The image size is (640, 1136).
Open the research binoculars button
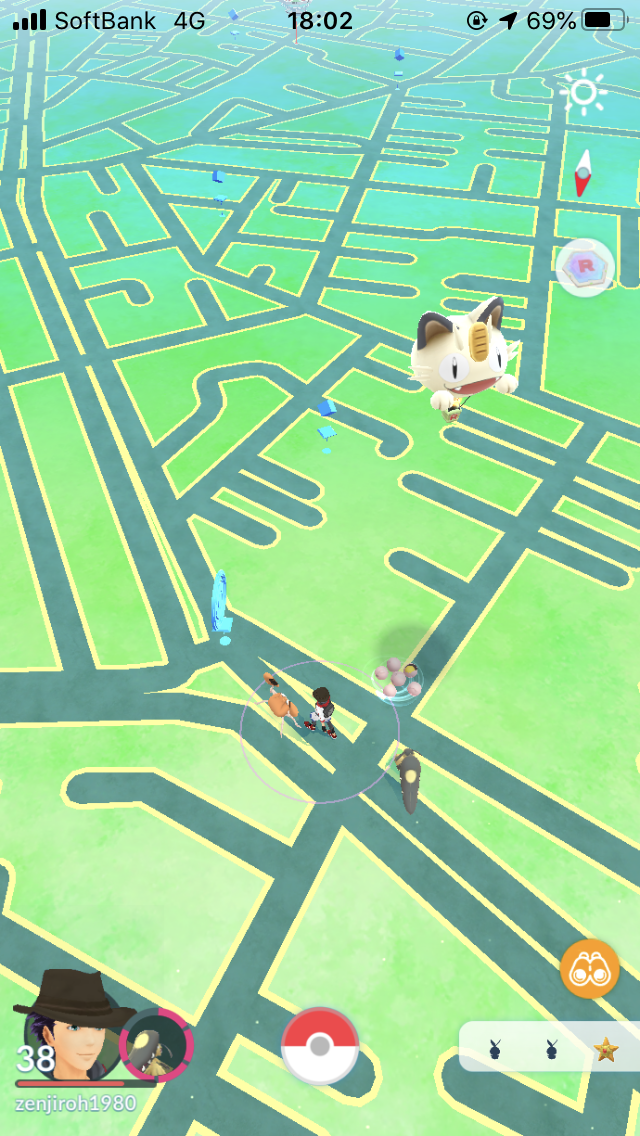tap(589, 969)
